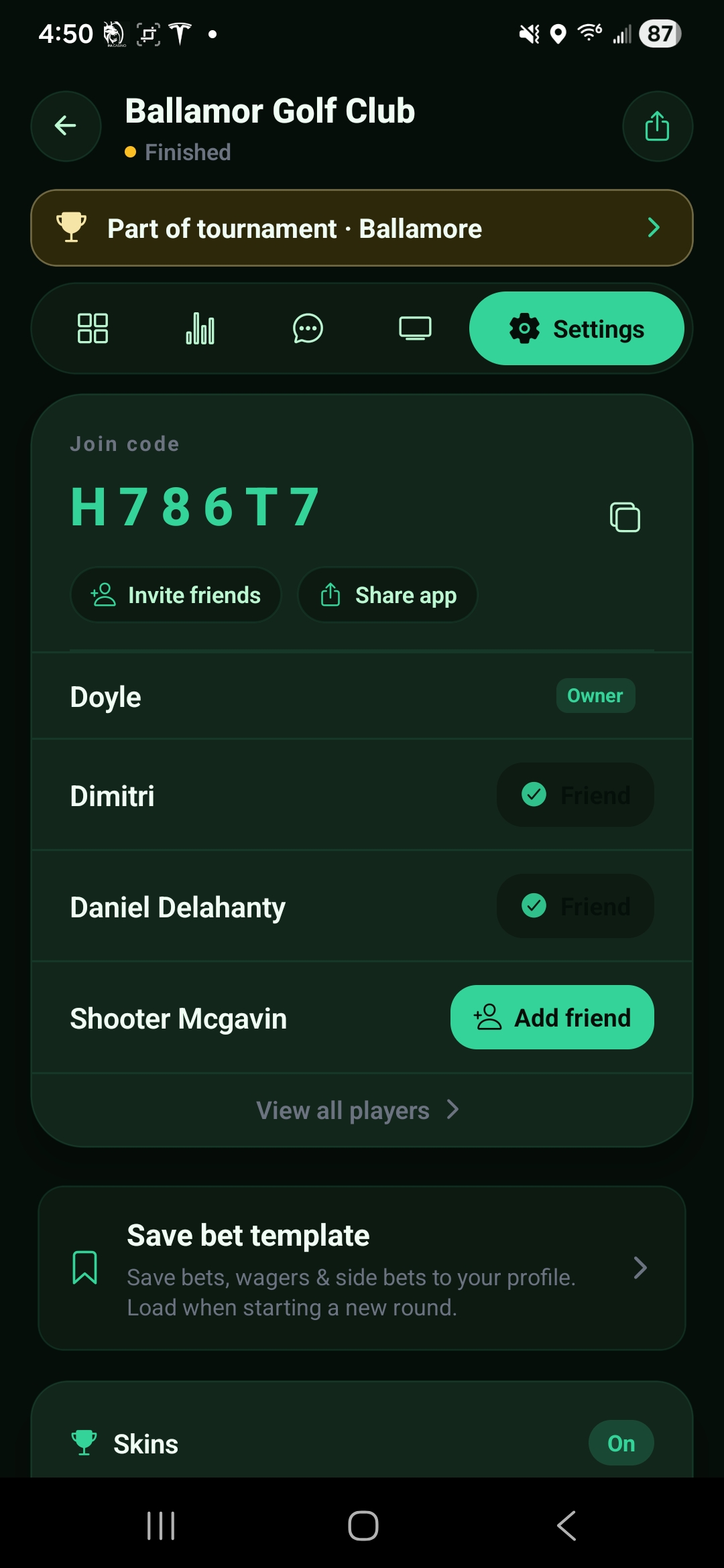Open the scorecard grid tab icon

click(x=93, y=328)
